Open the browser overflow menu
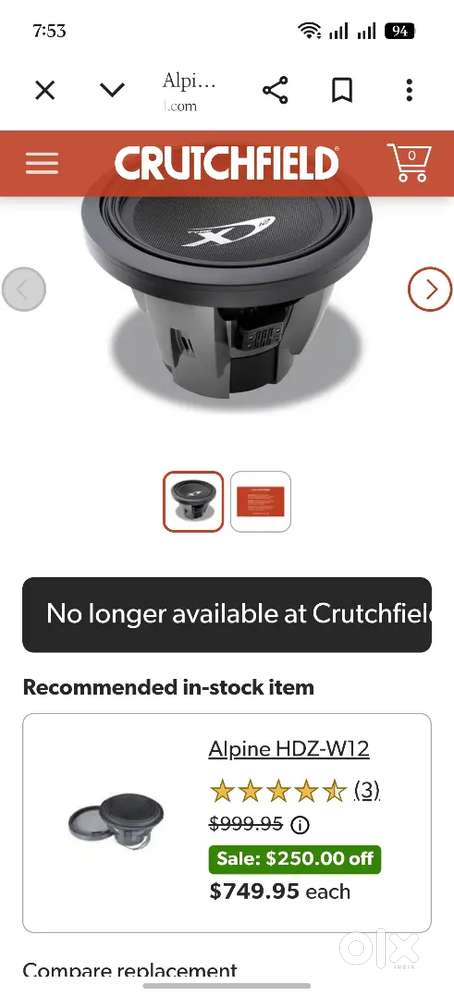Screen dimensions: 454x999 [x=409, y=90]
